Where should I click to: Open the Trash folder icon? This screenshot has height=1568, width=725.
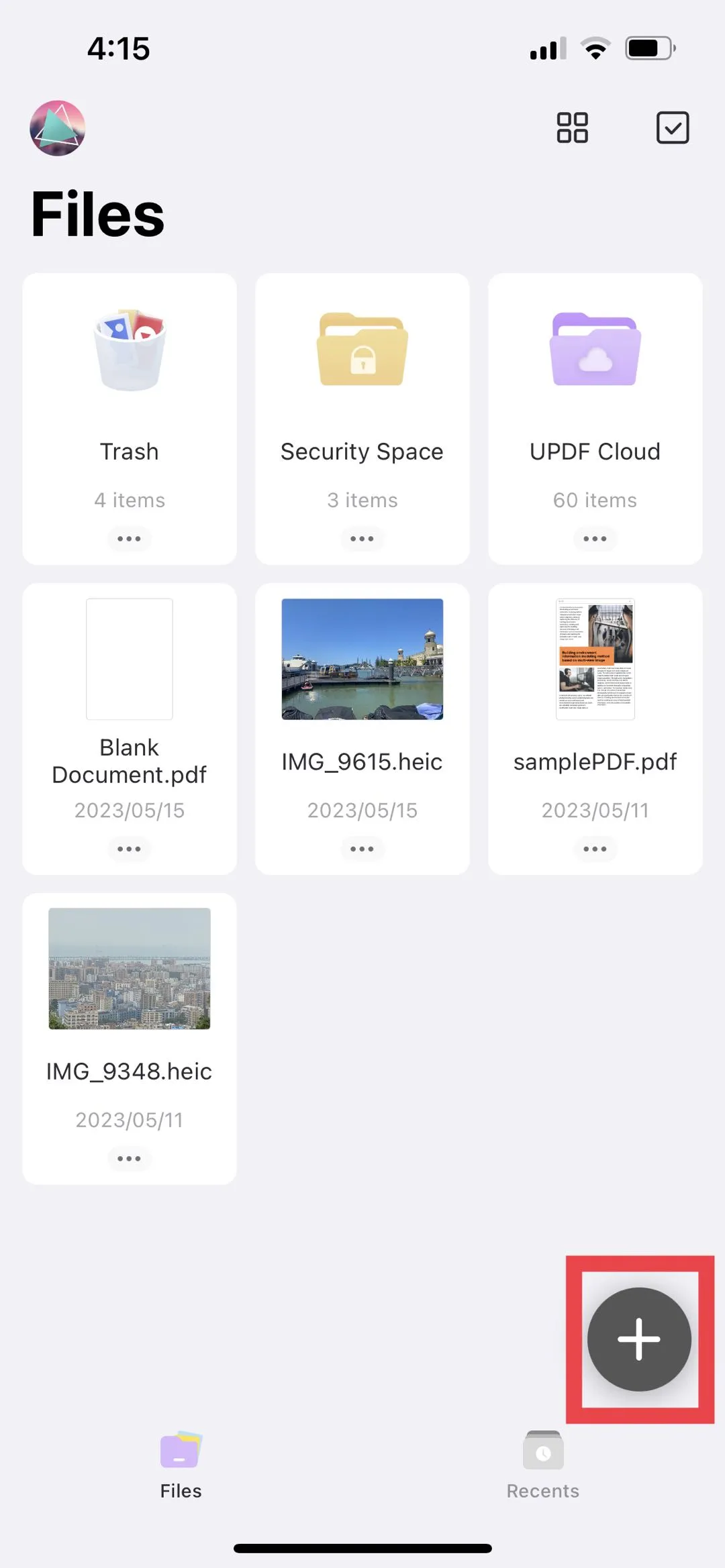(x=129, y=350)
